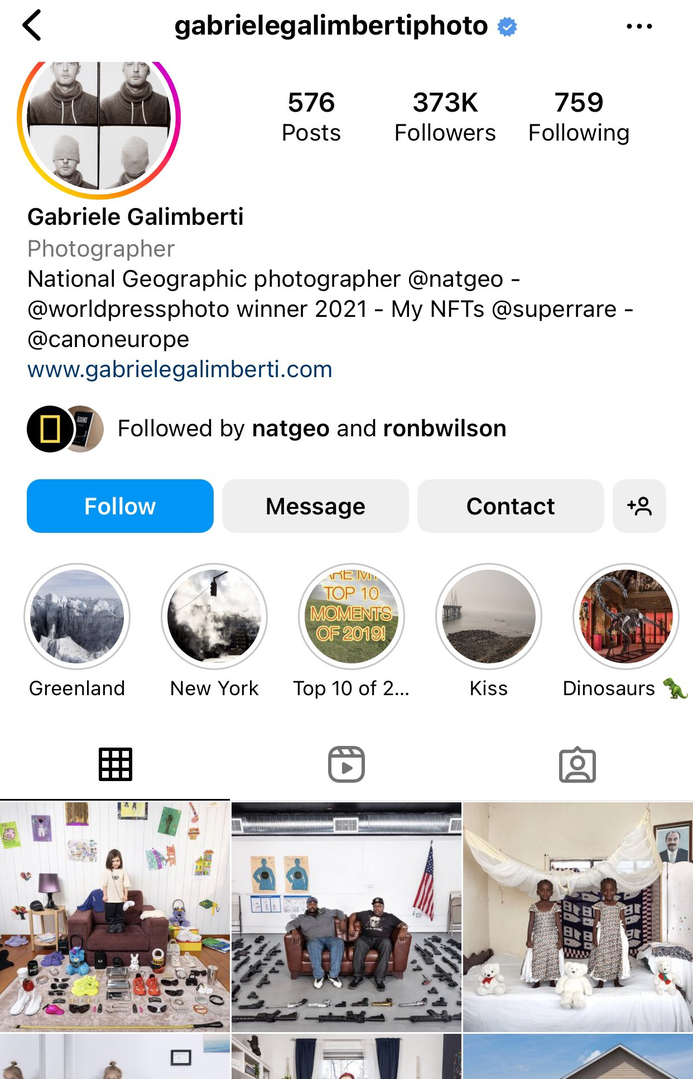Image resolution: width=693 pixels, height=1079 pixels.
Task: Open the Kiss story highlight
Action: tap(488, 617)
